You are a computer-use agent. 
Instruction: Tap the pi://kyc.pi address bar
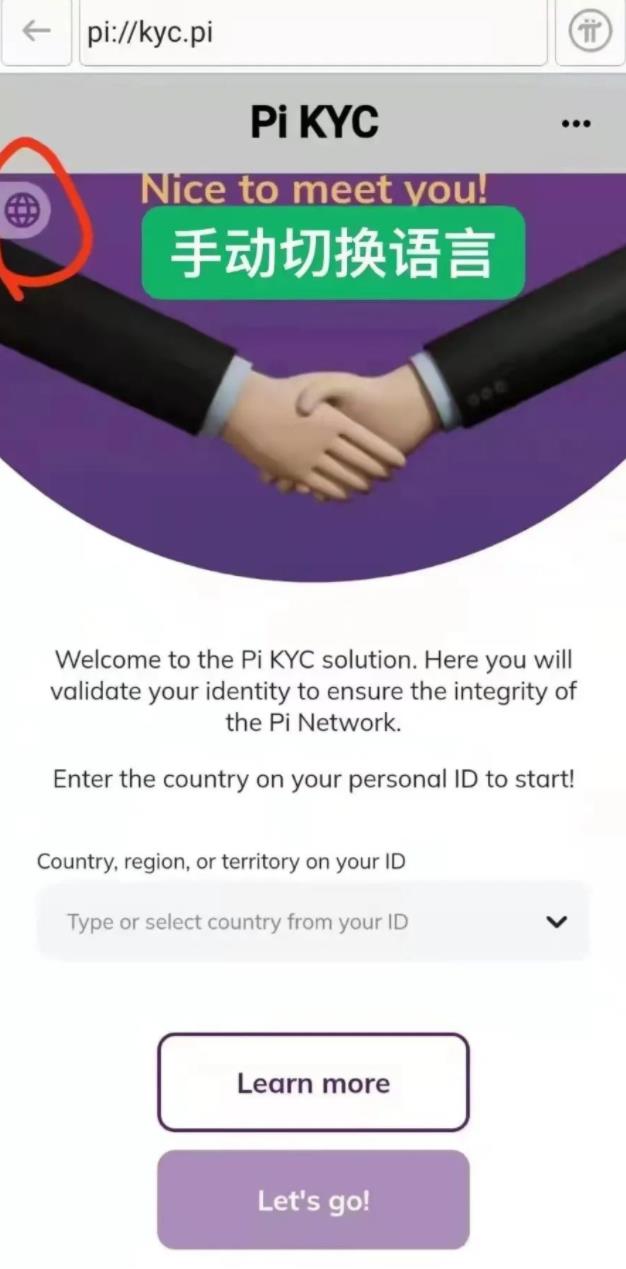coord(313,31)
